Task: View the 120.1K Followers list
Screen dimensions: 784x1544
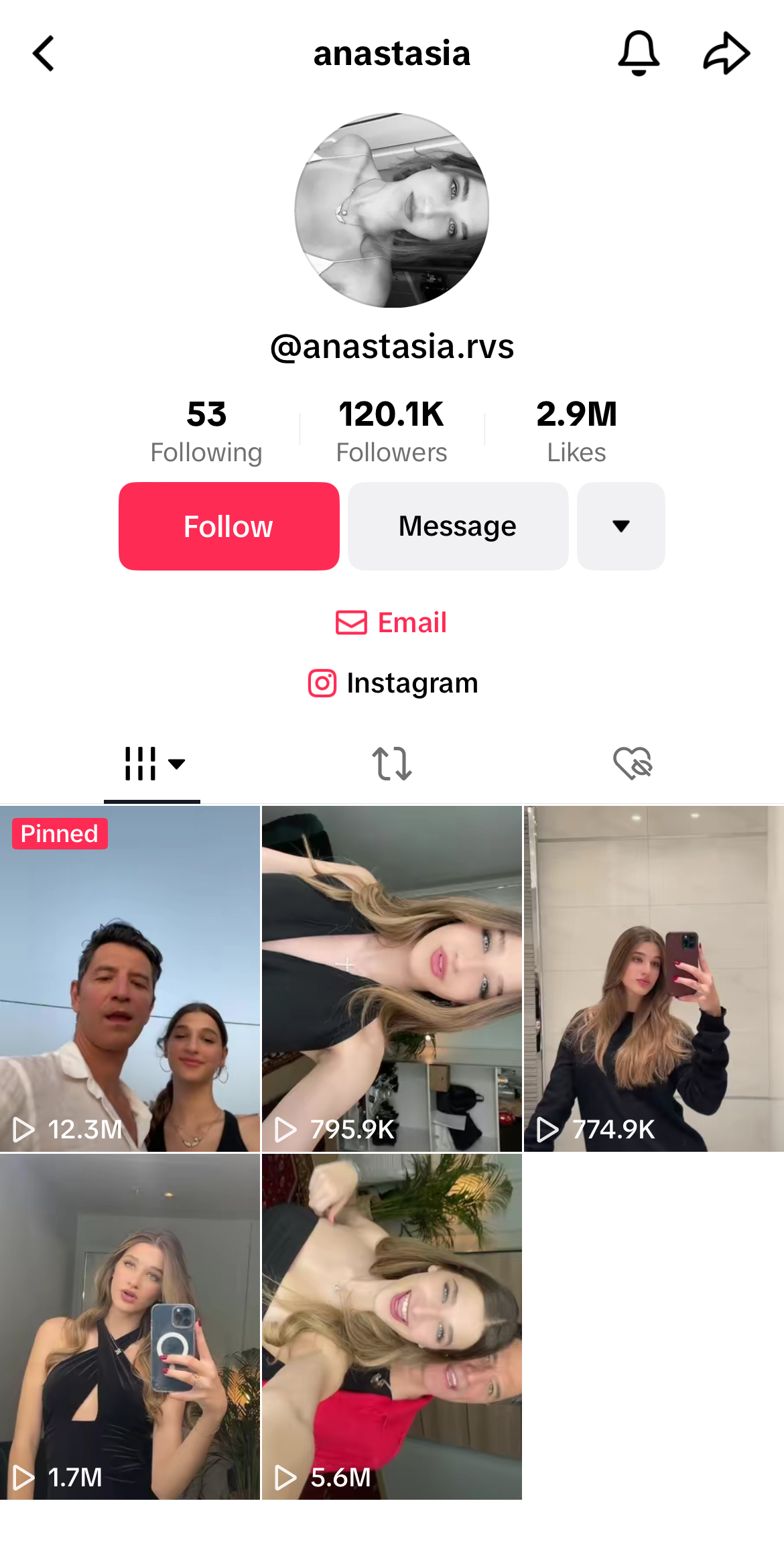Action: click(x=391, y=431)
